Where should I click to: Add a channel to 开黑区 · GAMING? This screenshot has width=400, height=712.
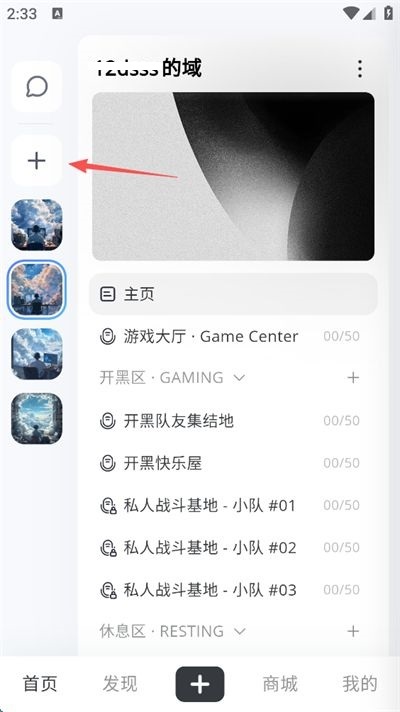(x=353, y=378)
